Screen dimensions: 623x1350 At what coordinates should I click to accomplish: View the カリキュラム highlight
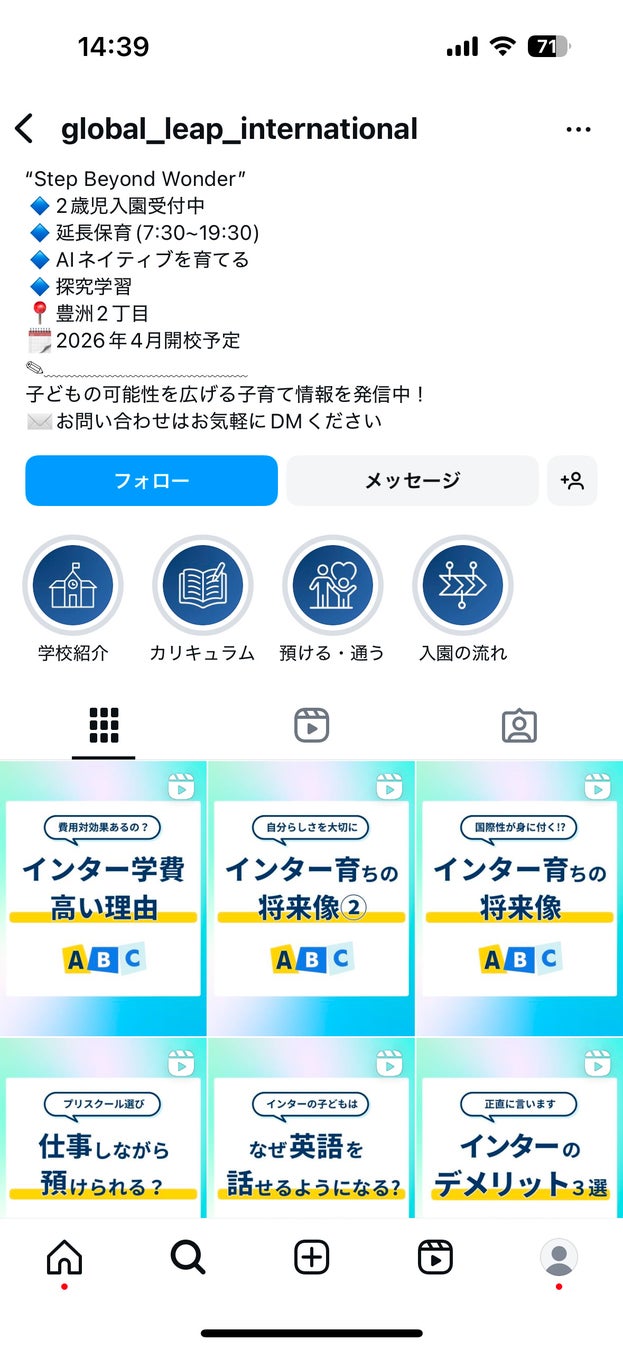202,586
